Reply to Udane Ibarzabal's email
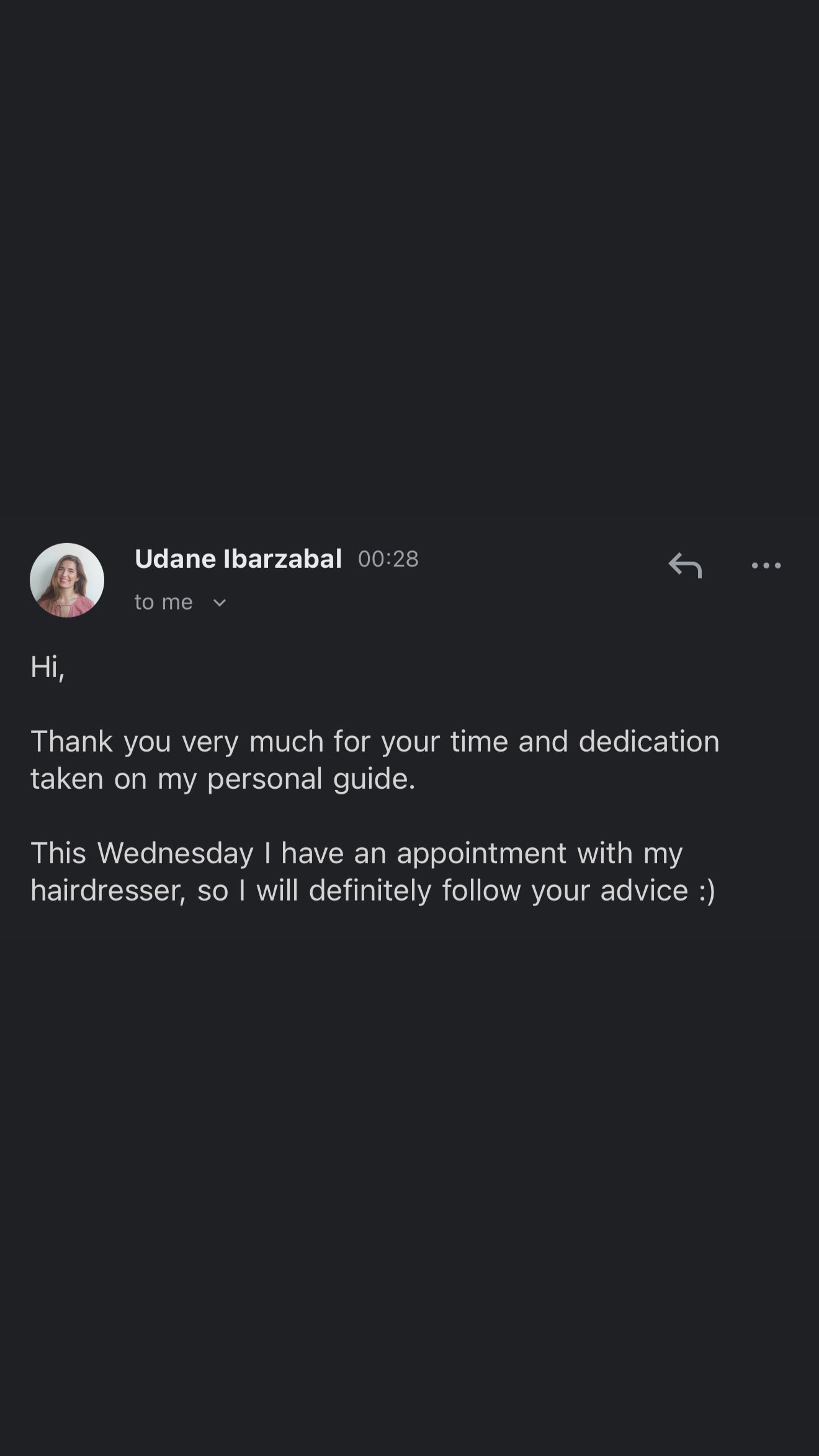819x1456 pixels. (x=685, y=565)
